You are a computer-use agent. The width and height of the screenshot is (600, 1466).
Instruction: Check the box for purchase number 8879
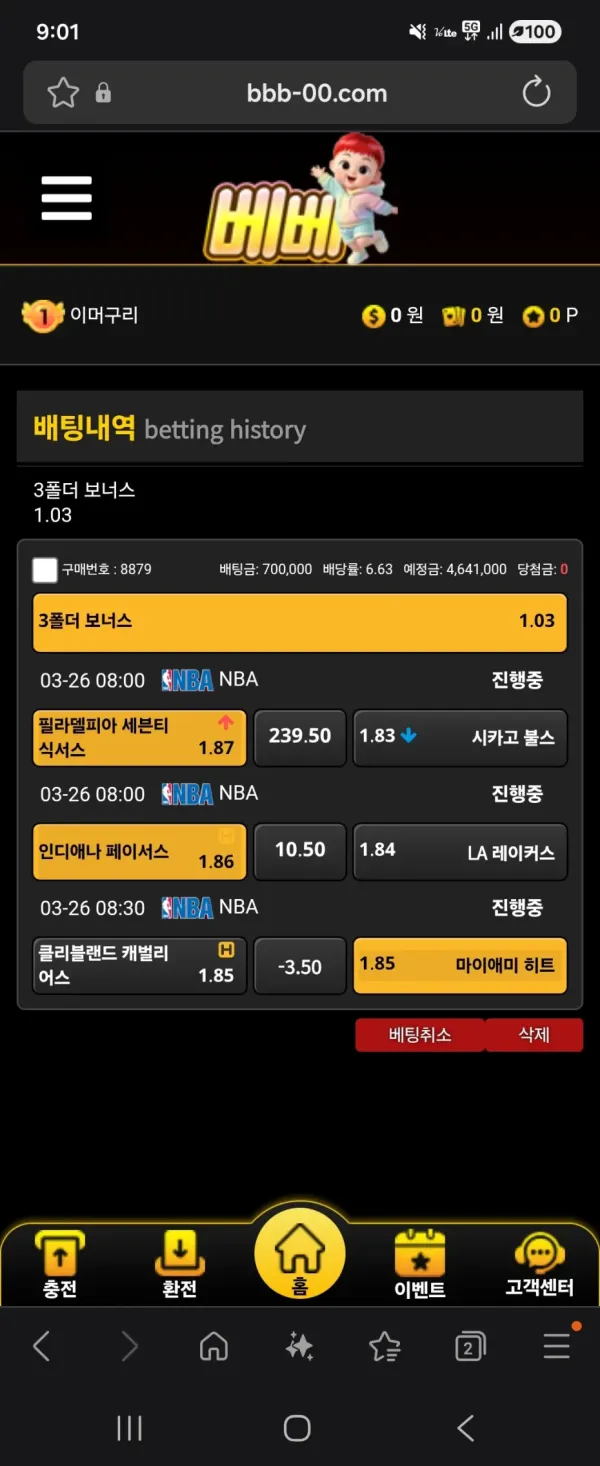[x=45, y=570]
